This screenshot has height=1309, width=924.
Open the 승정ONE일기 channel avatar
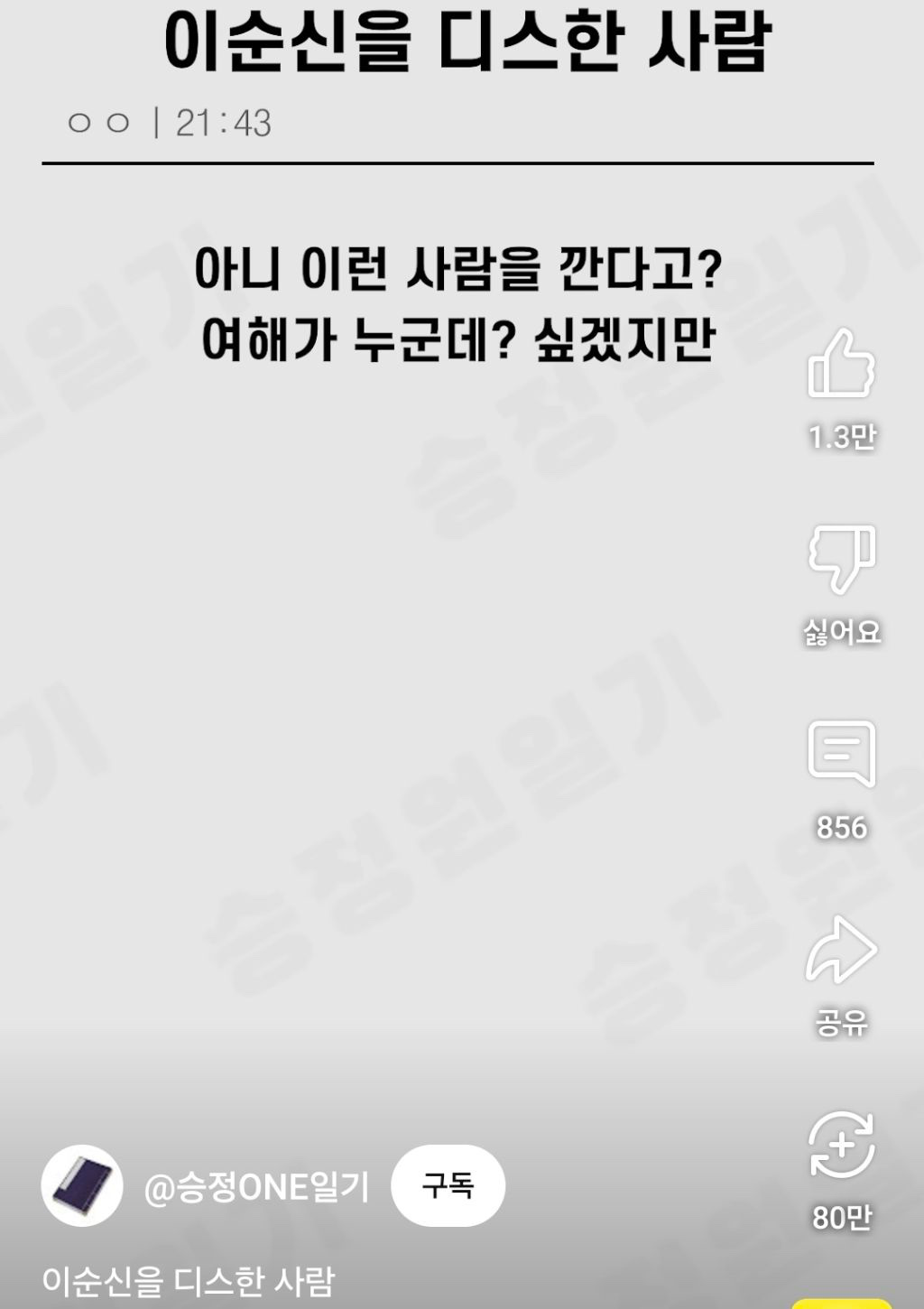[x=82, y=1186]
